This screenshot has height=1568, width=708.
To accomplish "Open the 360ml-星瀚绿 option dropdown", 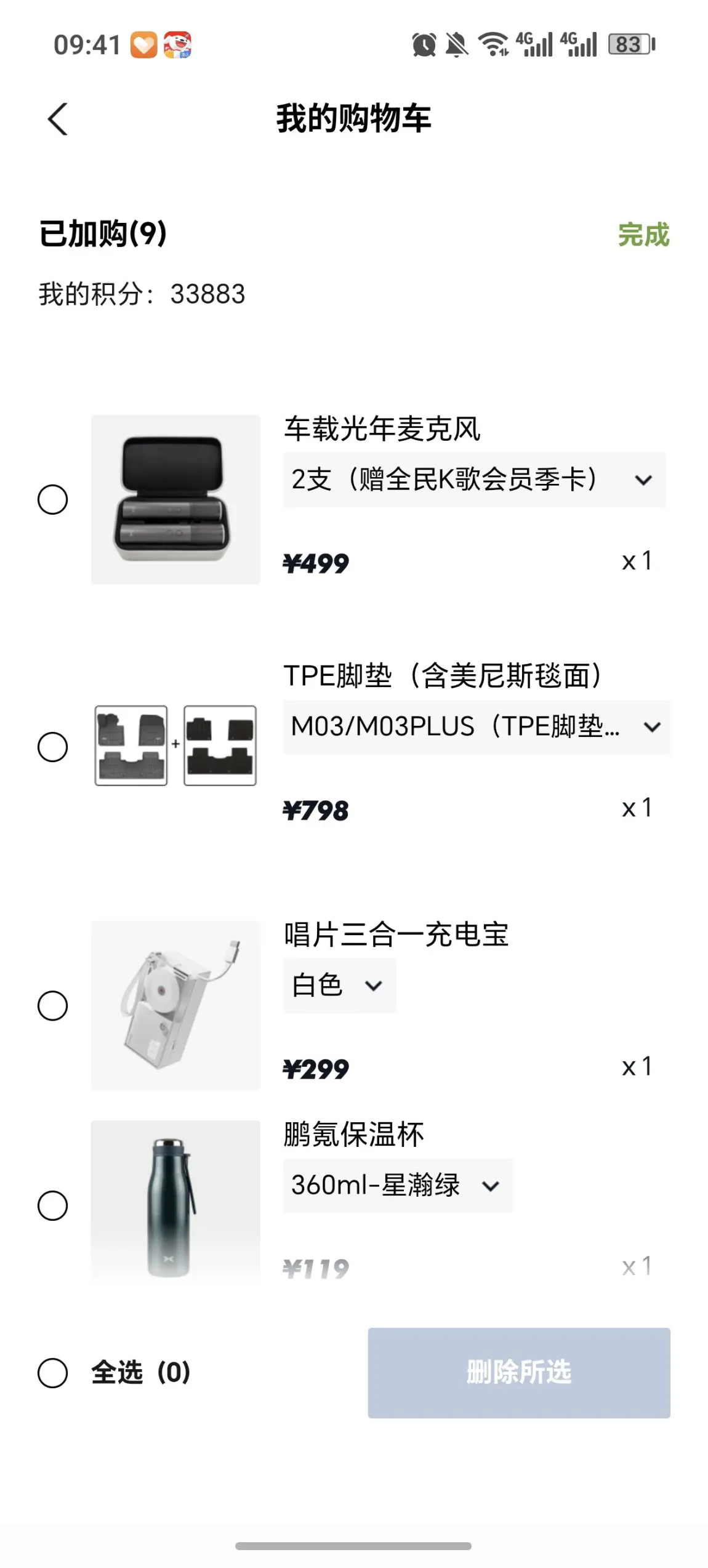I will [x=398, y=1185].
